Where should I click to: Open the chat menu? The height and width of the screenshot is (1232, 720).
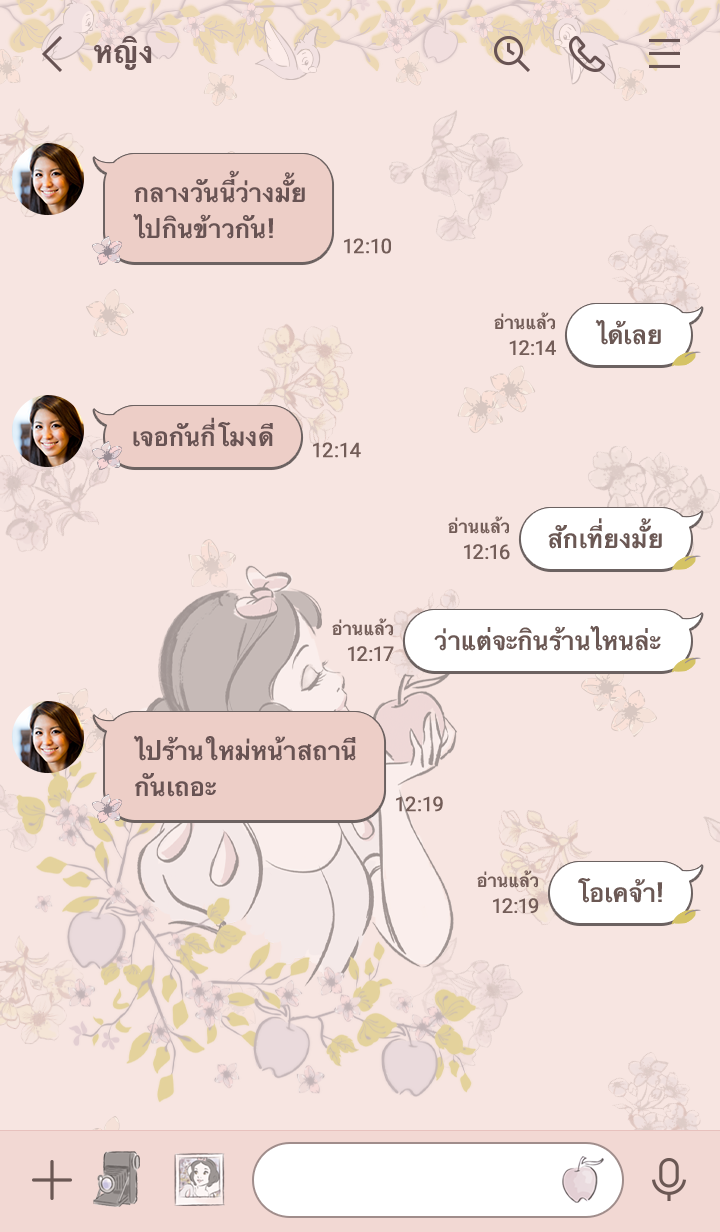664,54
